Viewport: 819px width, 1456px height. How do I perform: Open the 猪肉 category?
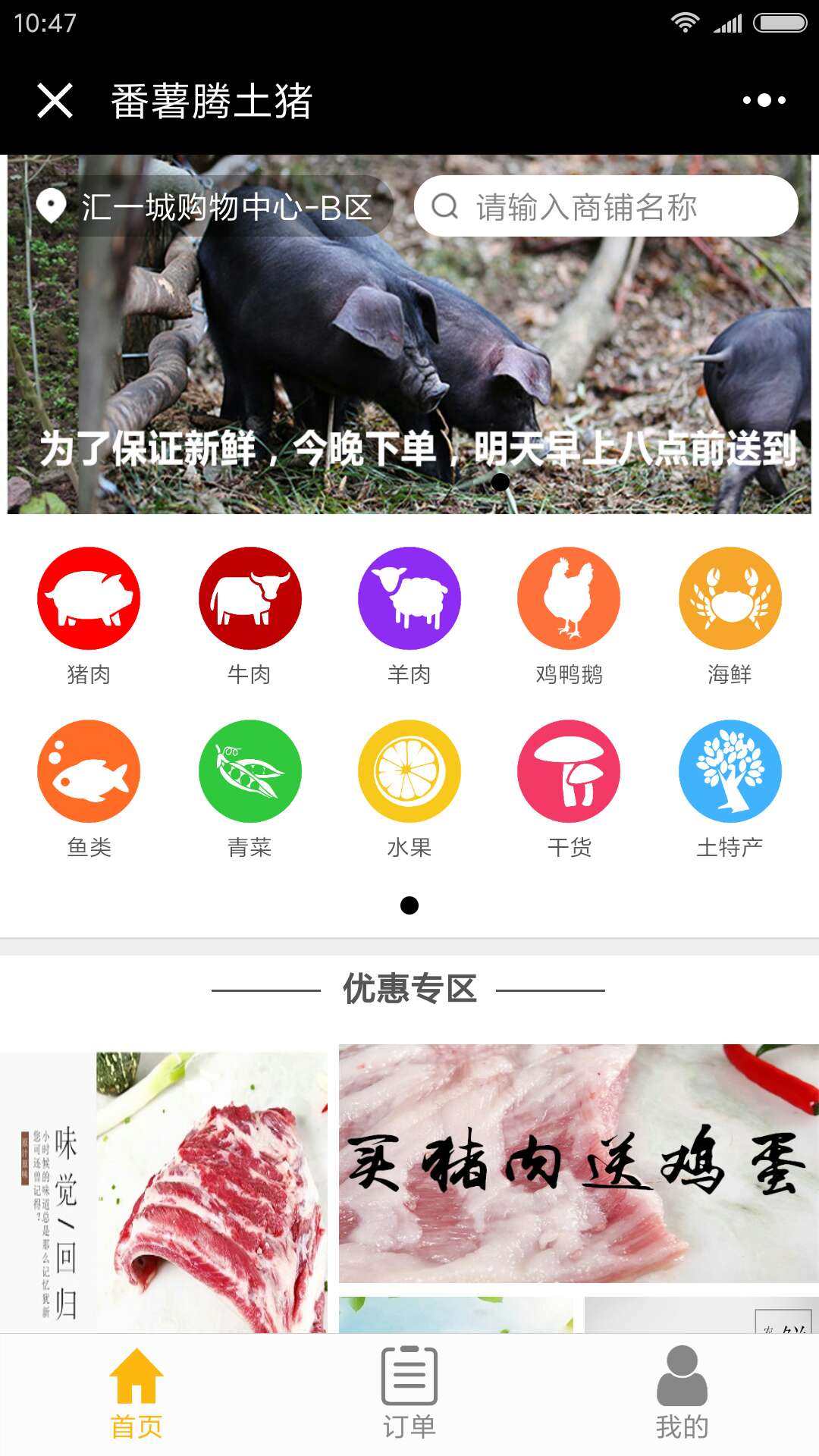[89, 616]
